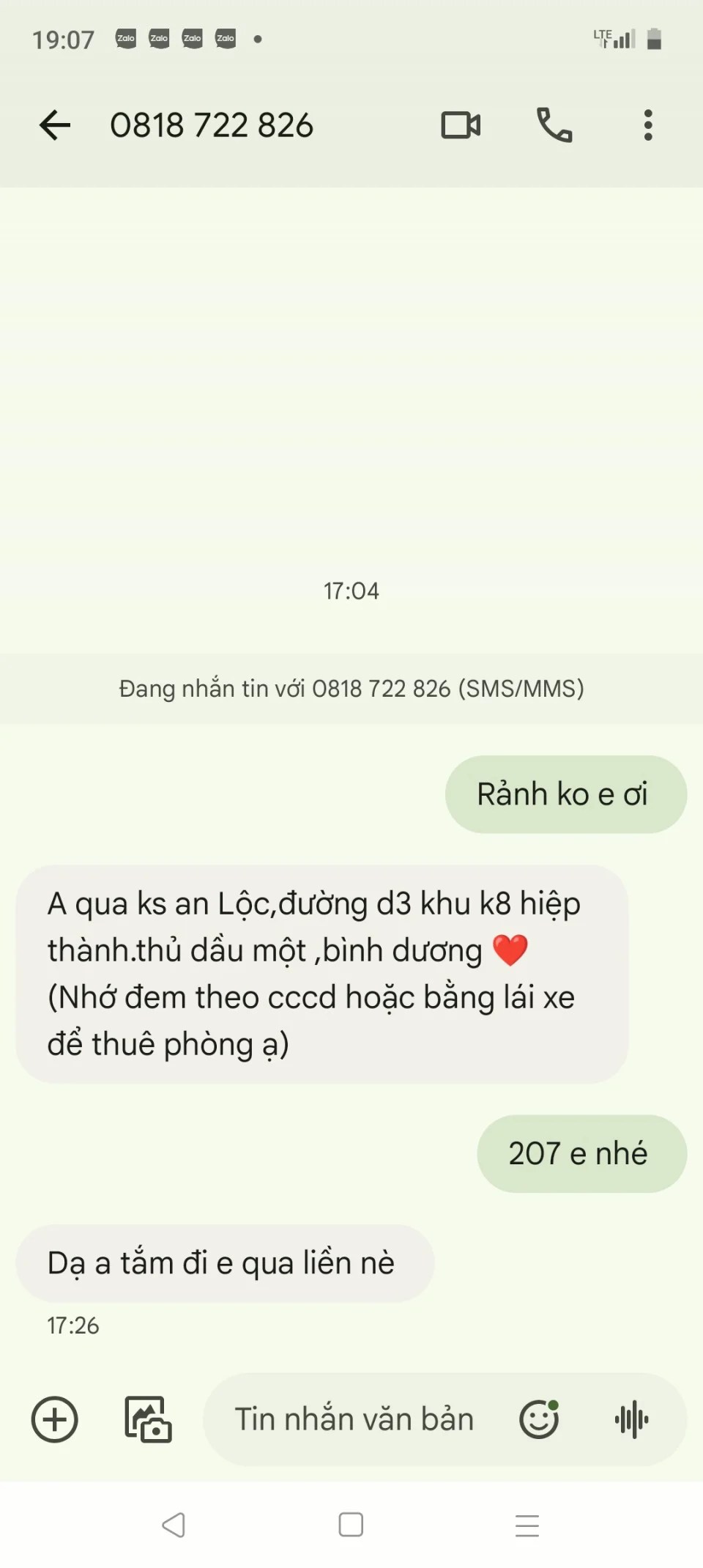Open the plus attachment options

55,1419
